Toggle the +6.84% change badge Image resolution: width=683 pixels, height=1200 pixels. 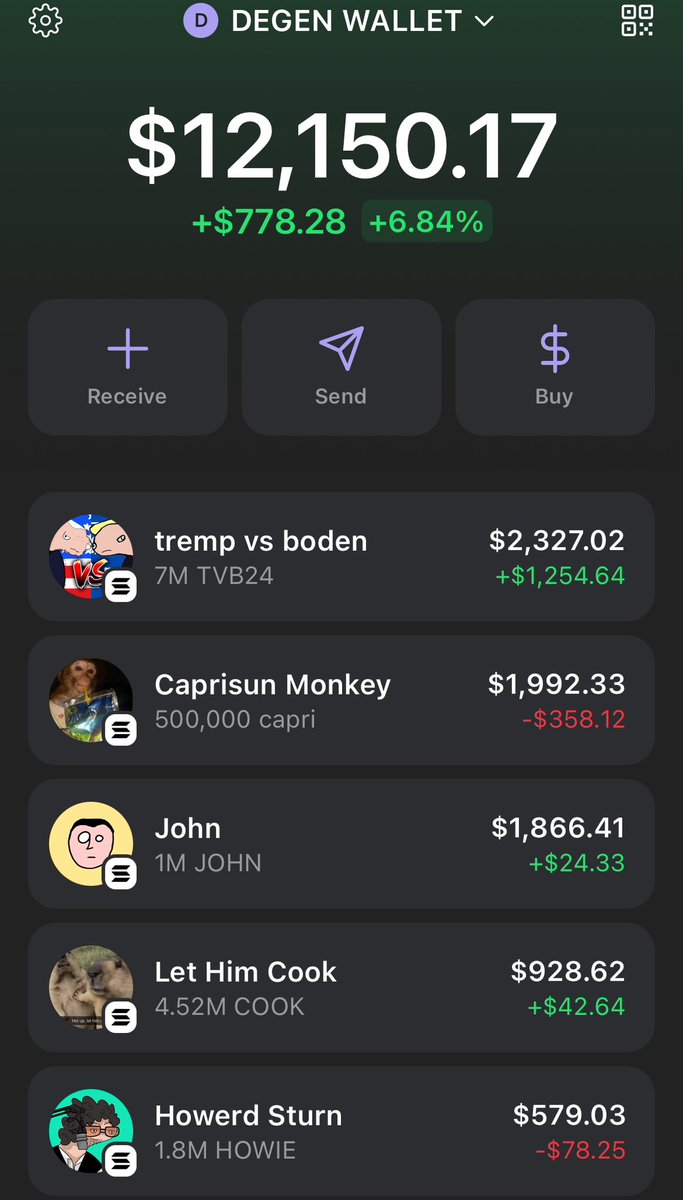click(x=427, y=222)
